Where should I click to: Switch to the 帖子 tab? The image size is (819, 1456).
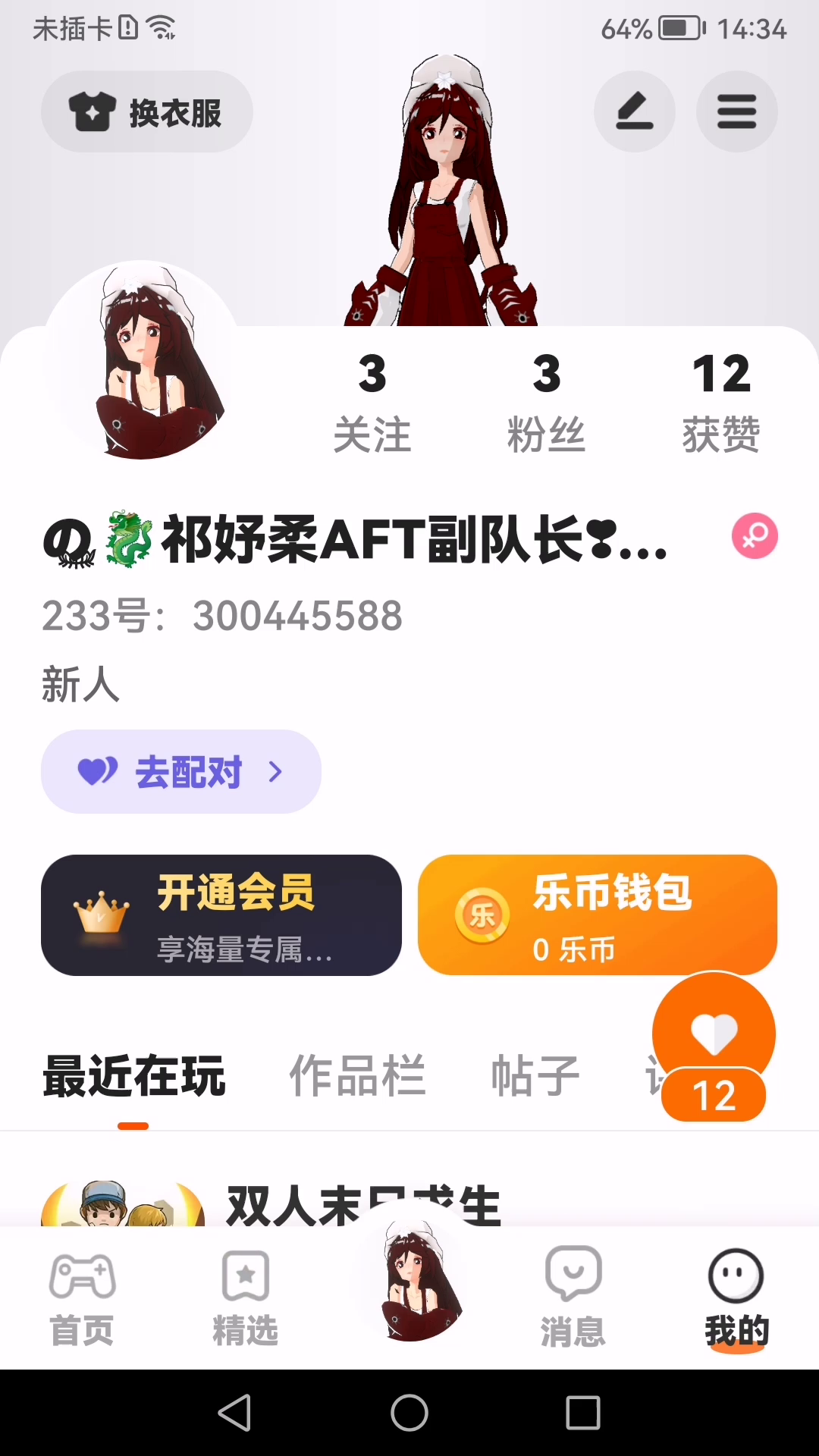(x=535, y=1077)
